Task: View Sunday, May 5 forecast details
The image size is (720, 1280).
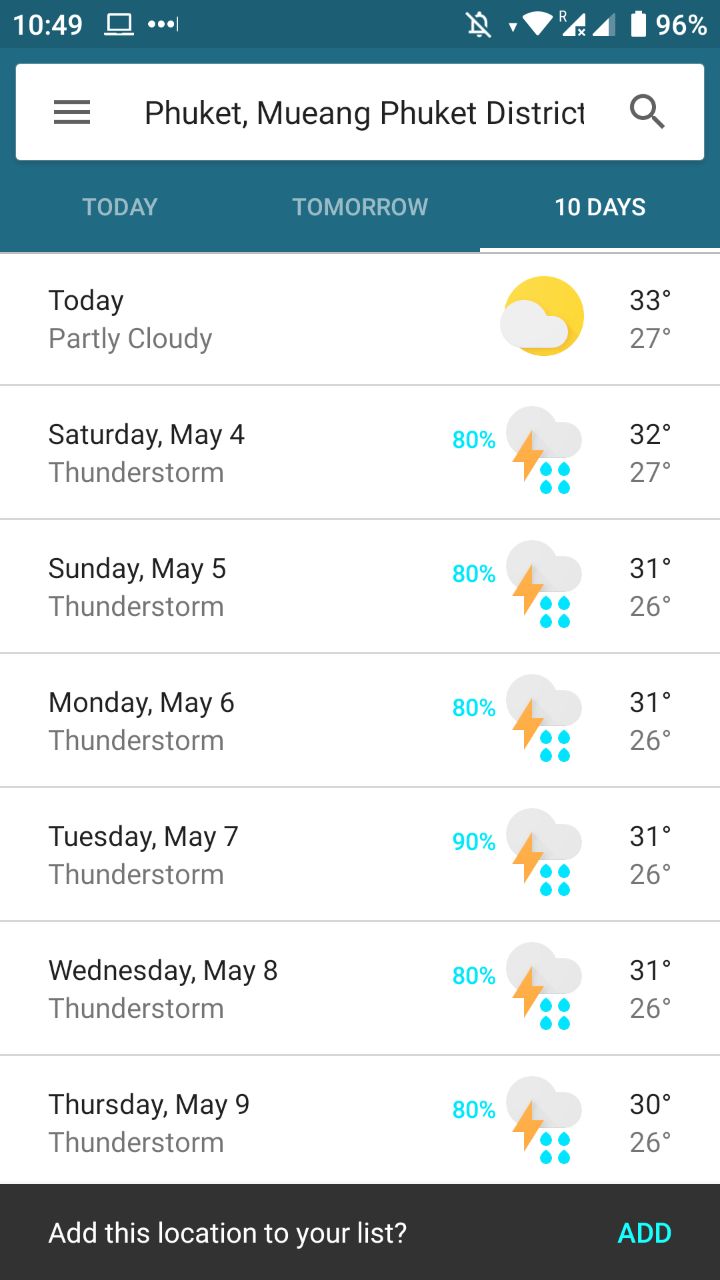Action: coord(360,586)
